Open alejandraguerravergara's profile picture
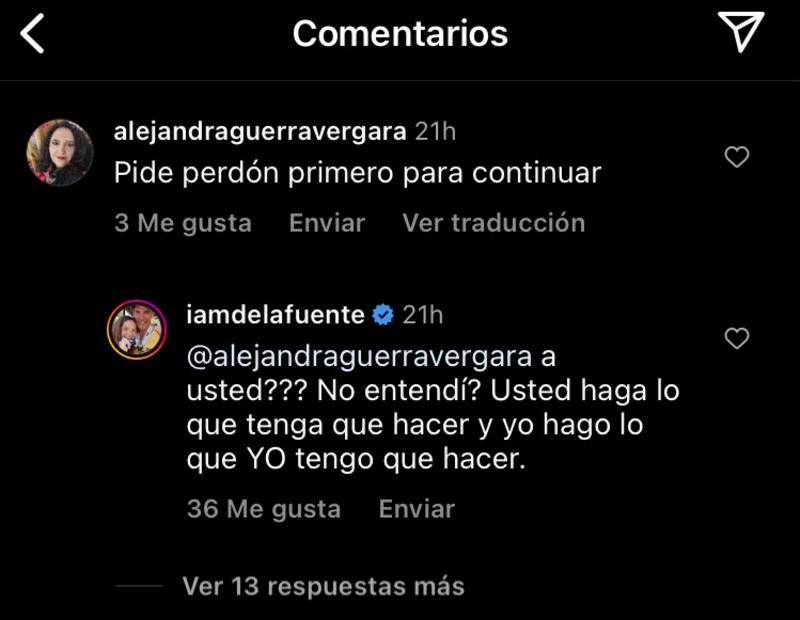This screenshot has width=800, height=620. [60, 152]
